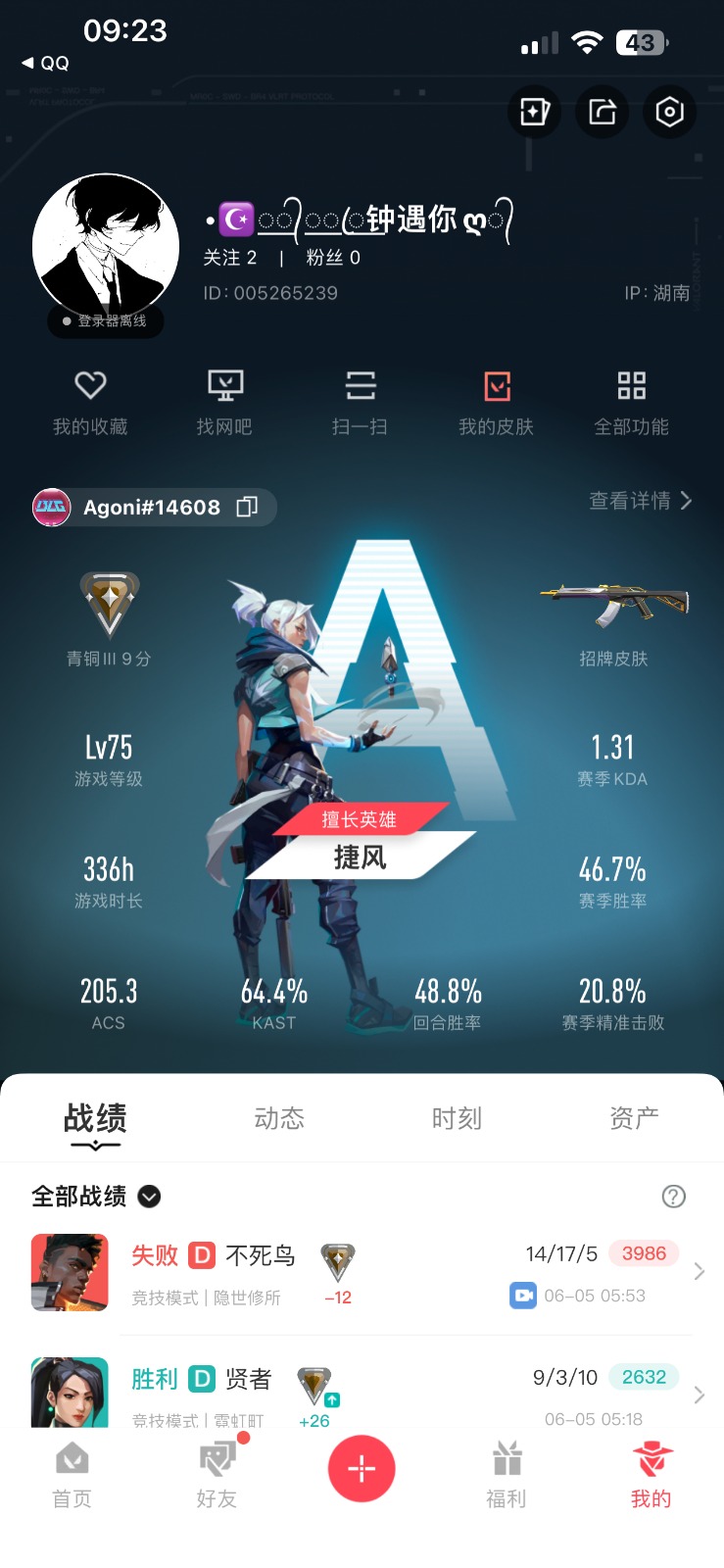Image resolution: width=724 pixels, height=1568 pixels.
Task: Open the sparkle card icon at the top
Action: click(534, 112)
